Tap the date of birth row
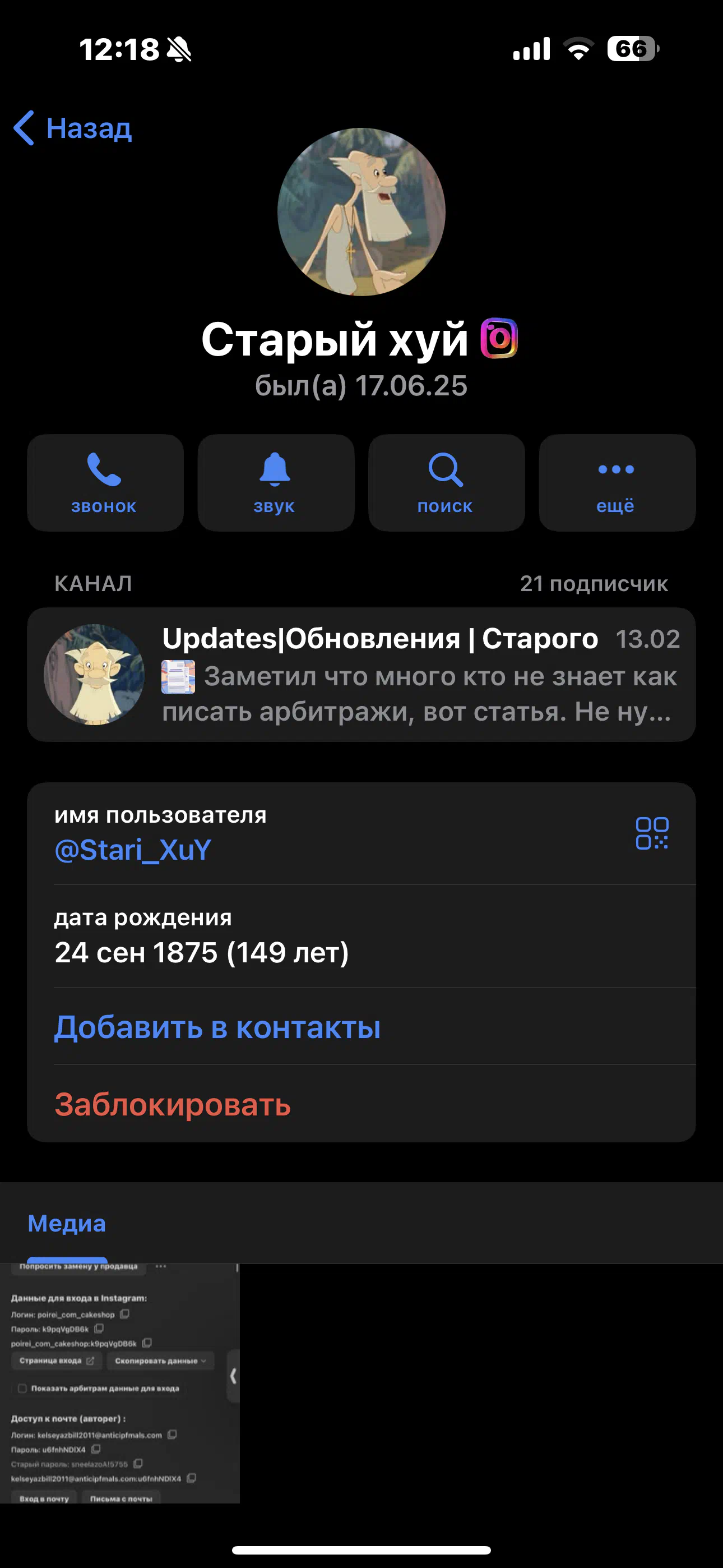The width and height of the screenshot is (723, 1568). coord(361,936)
